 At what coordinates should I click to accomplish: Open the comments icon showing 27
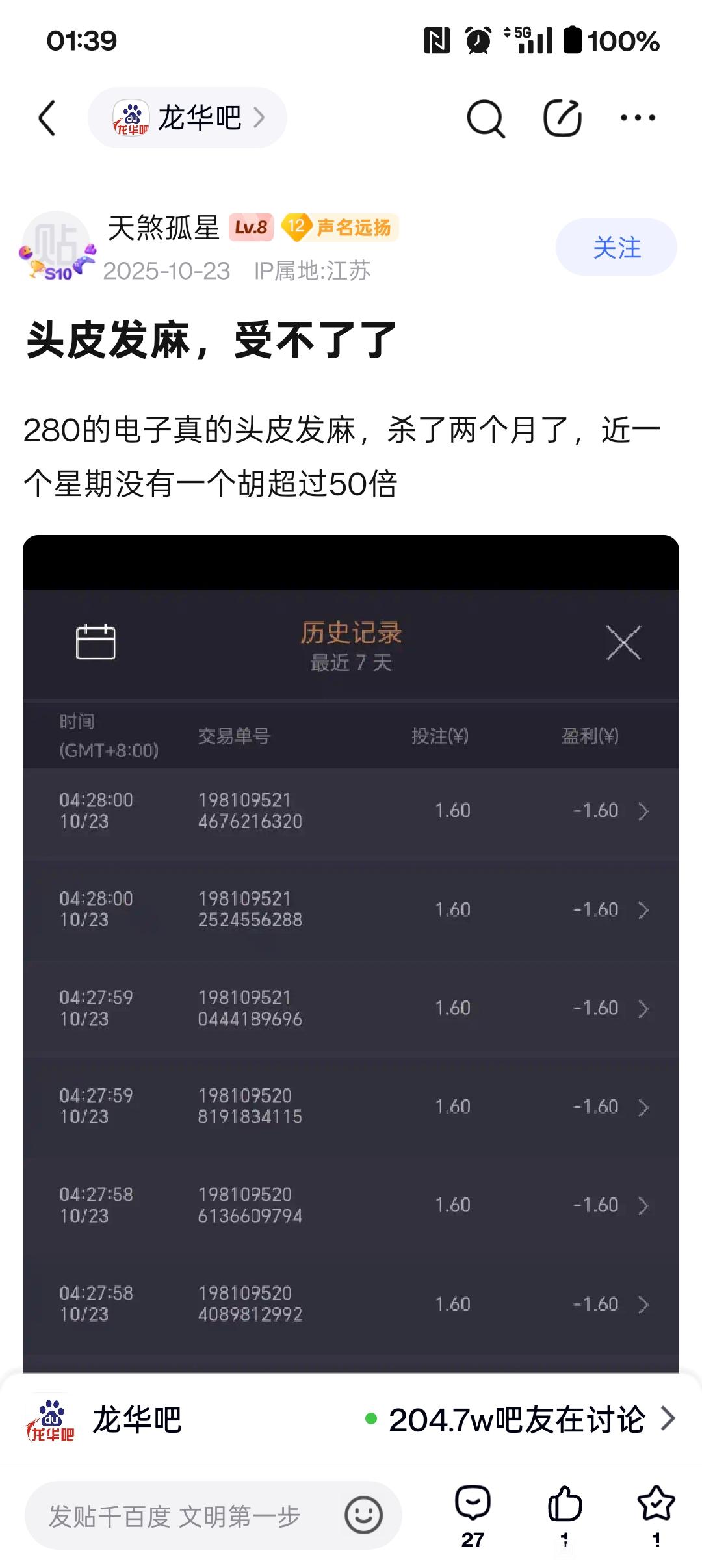473,1515
